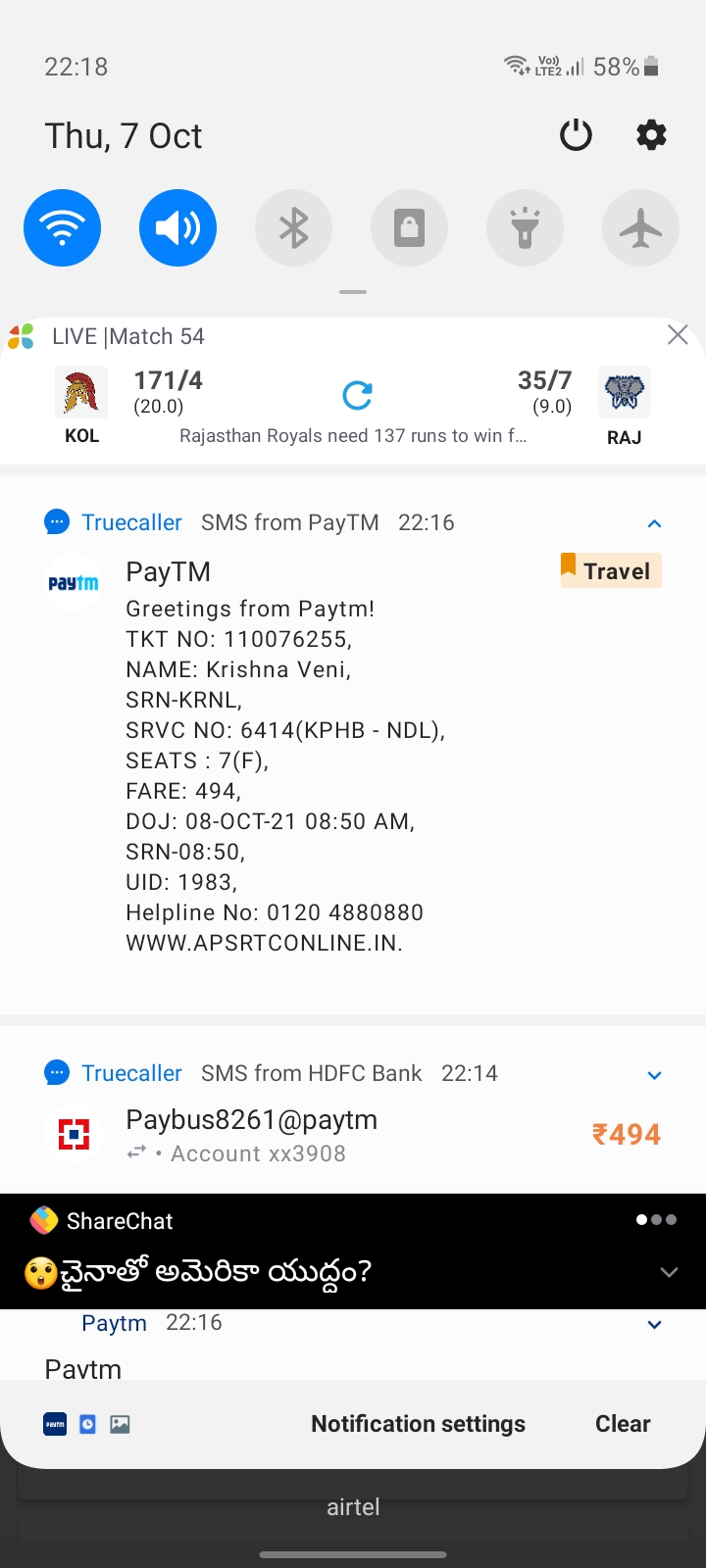706x1568 pixels.
Task: Expand the Paytm app notification
Action: pos(654,1325)
